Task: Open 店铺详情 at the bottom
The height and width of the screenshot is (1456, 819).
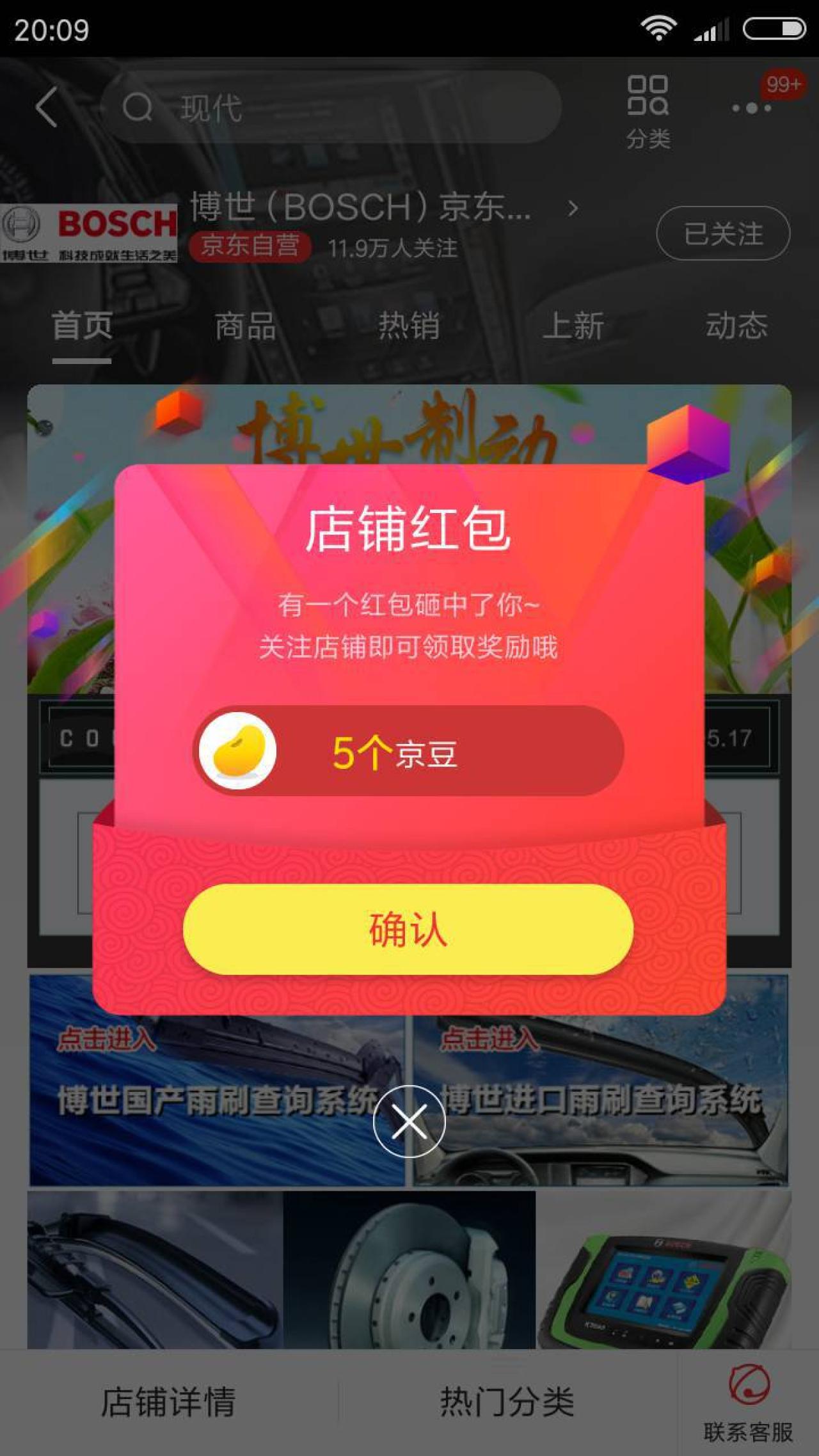Action: pyautogui.click(x=168, y=1402)
